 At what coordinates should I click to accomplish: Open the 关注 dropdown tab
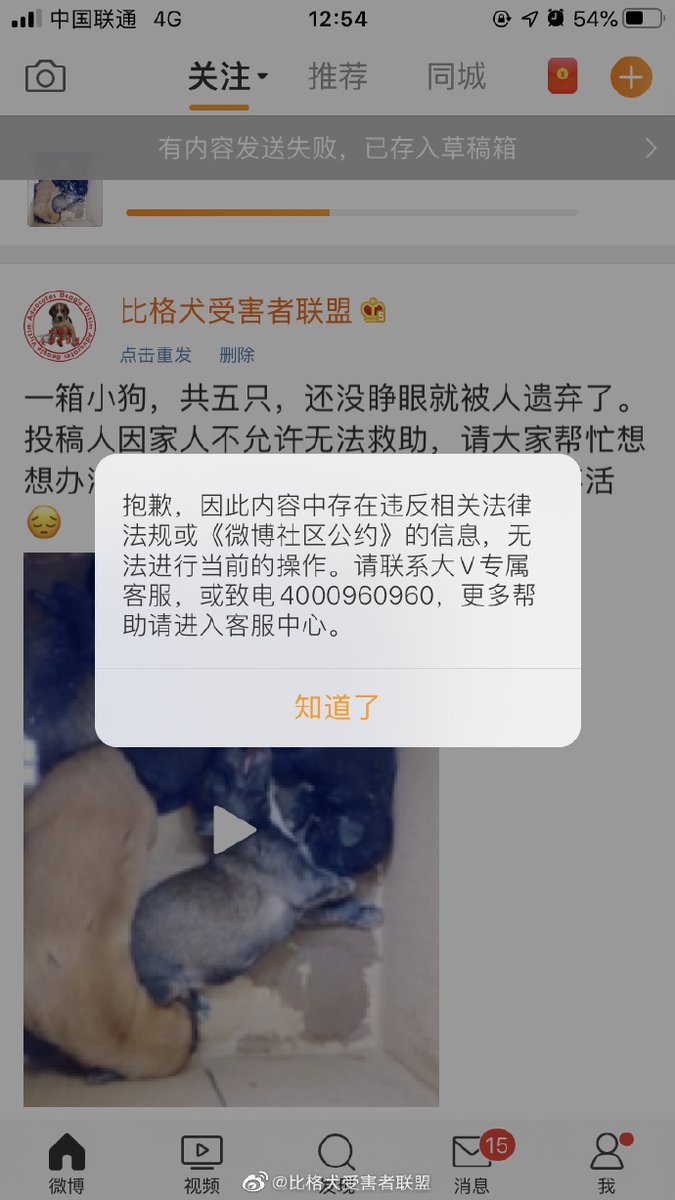coord(227,77)
